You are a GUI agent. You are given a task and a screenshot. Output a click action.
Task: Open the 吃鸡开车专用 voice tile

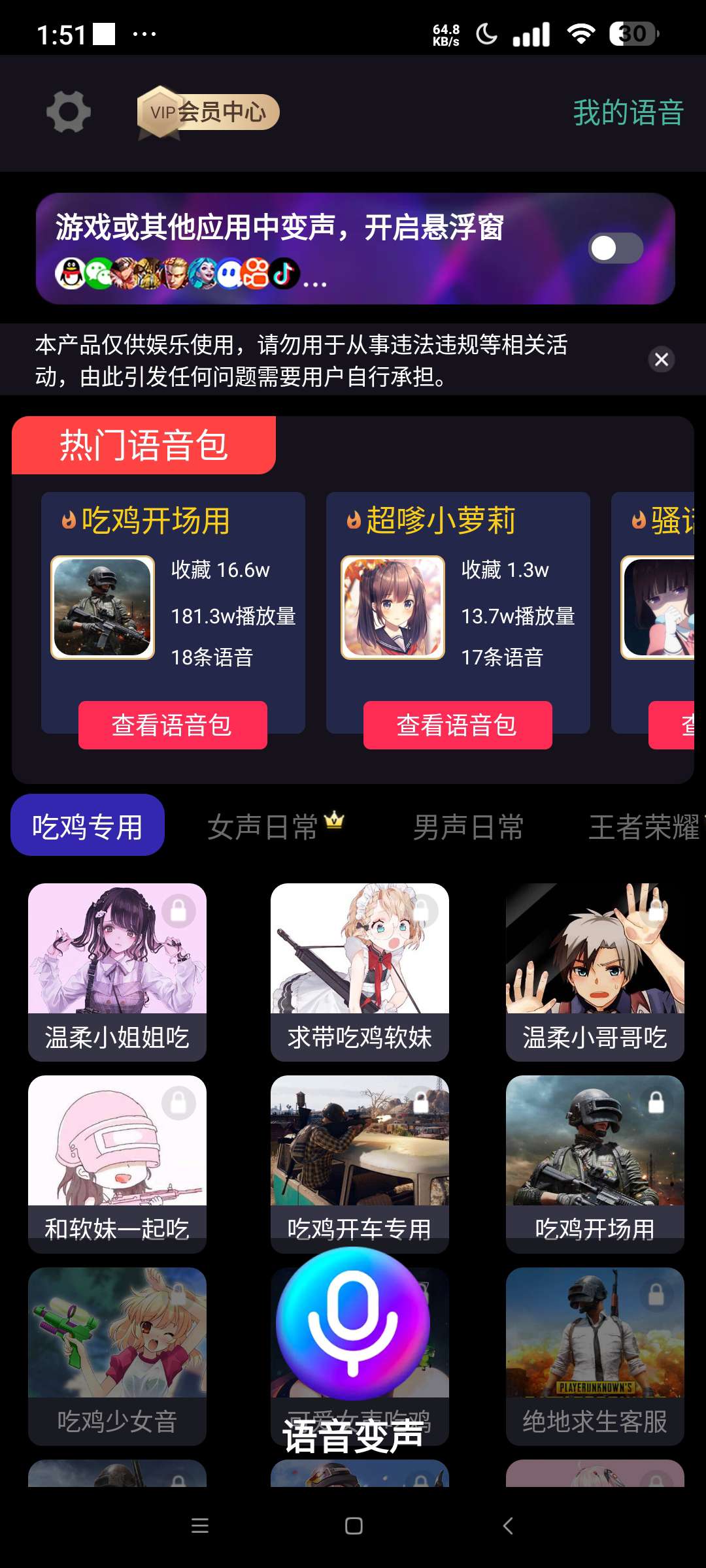point(360,1164)
